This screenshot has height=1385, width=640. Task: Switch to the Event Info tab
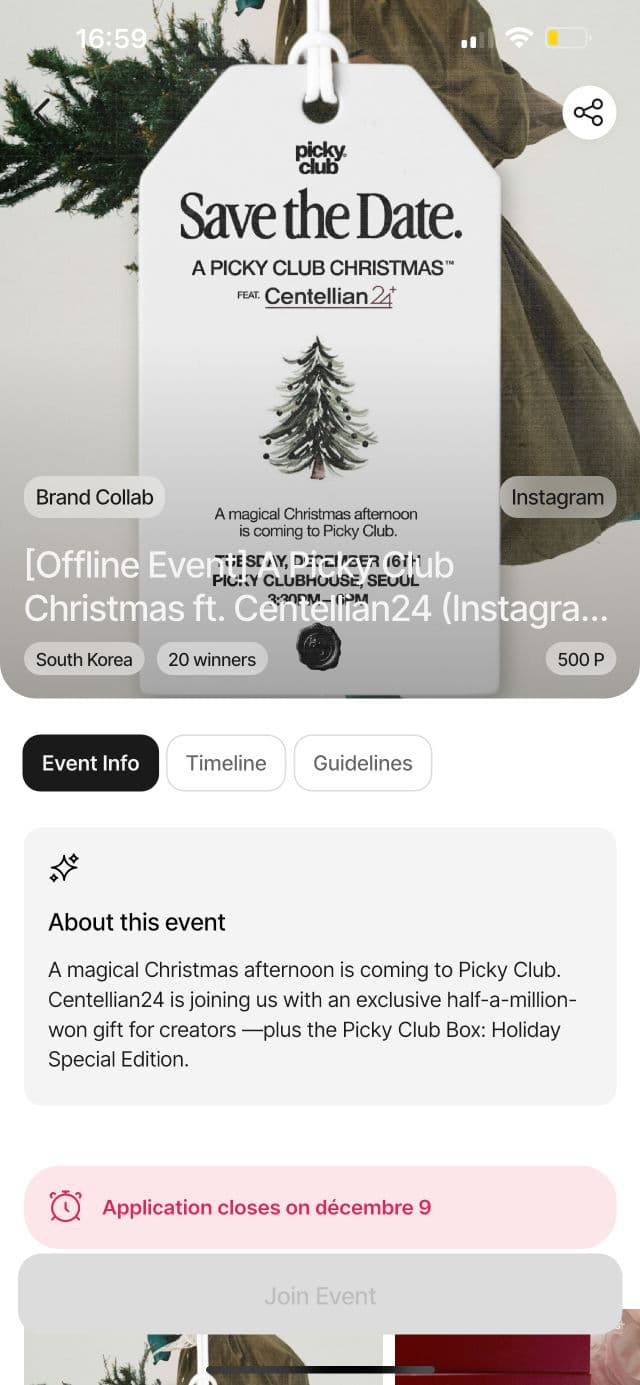[91, 763]
